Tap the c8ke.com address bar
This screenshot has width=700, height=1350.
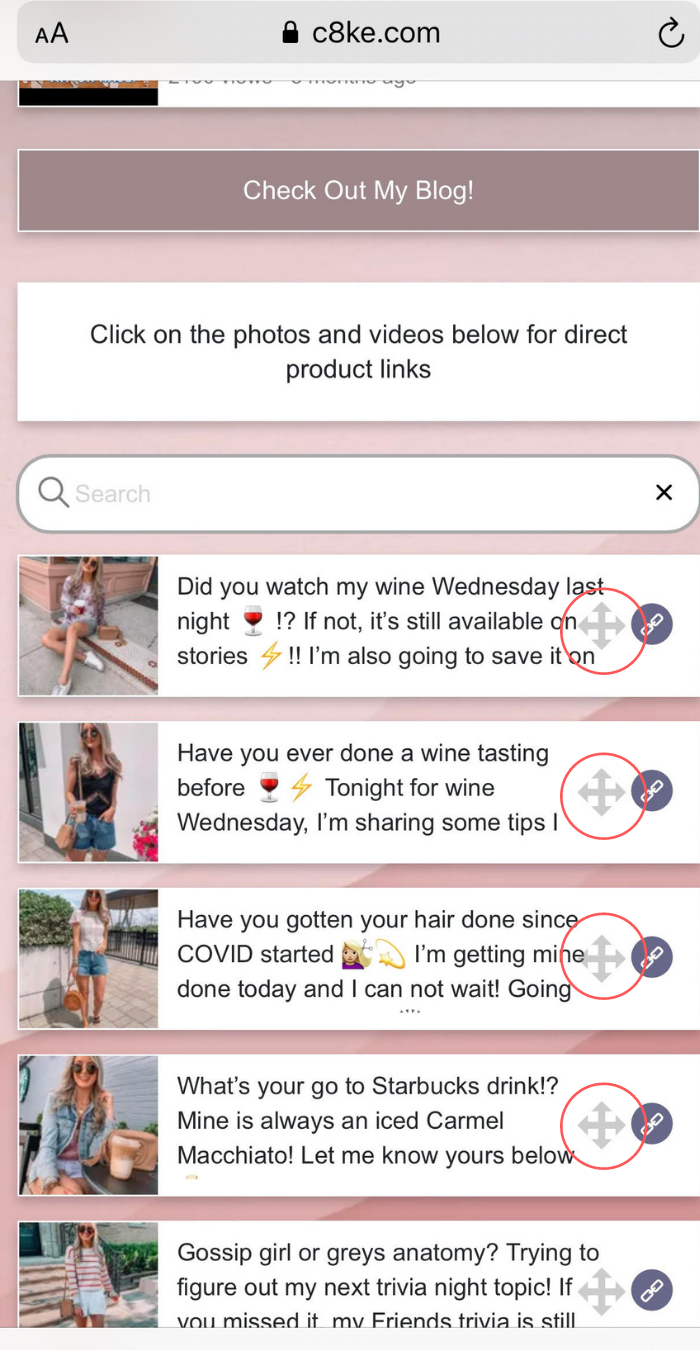coord(362,33)
